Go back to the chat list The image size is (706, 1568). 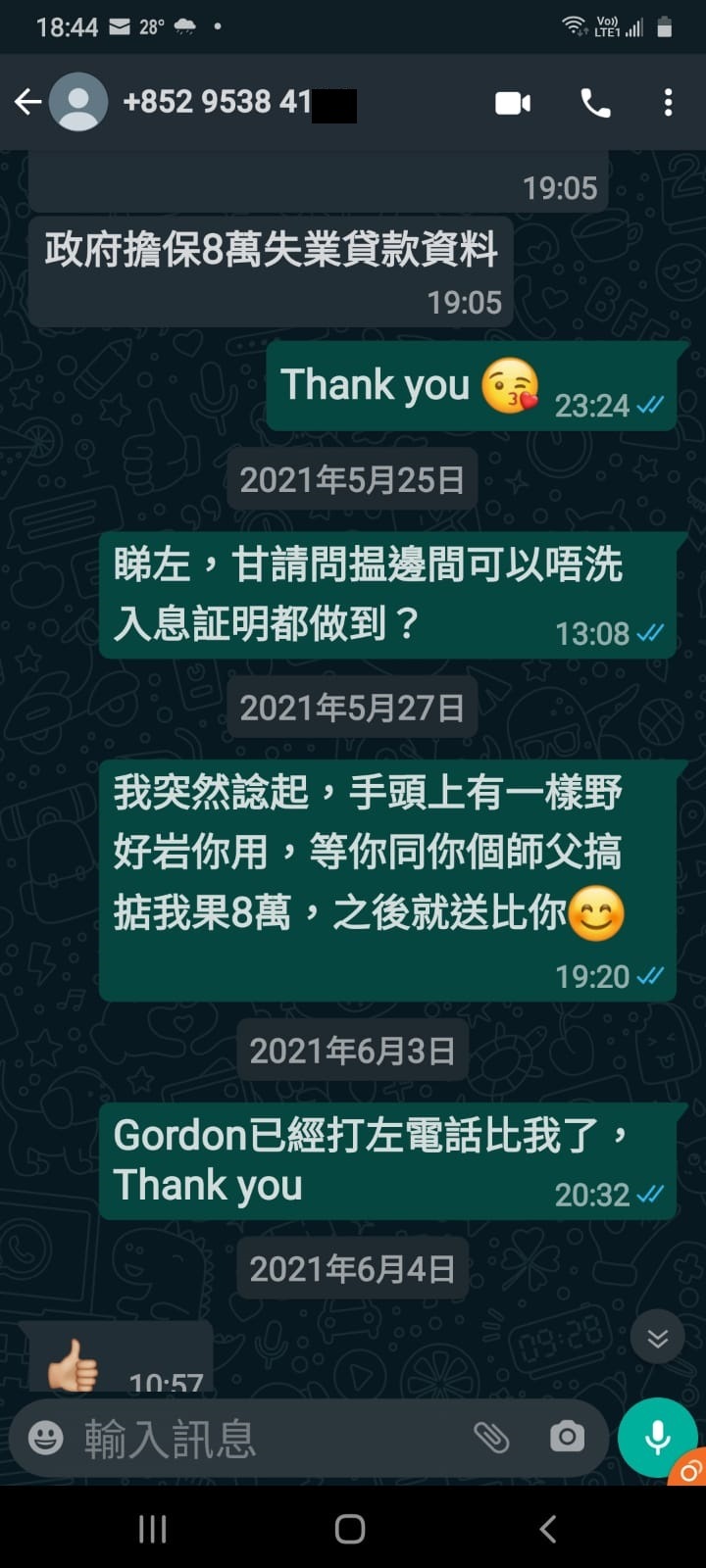coord(27,102)
